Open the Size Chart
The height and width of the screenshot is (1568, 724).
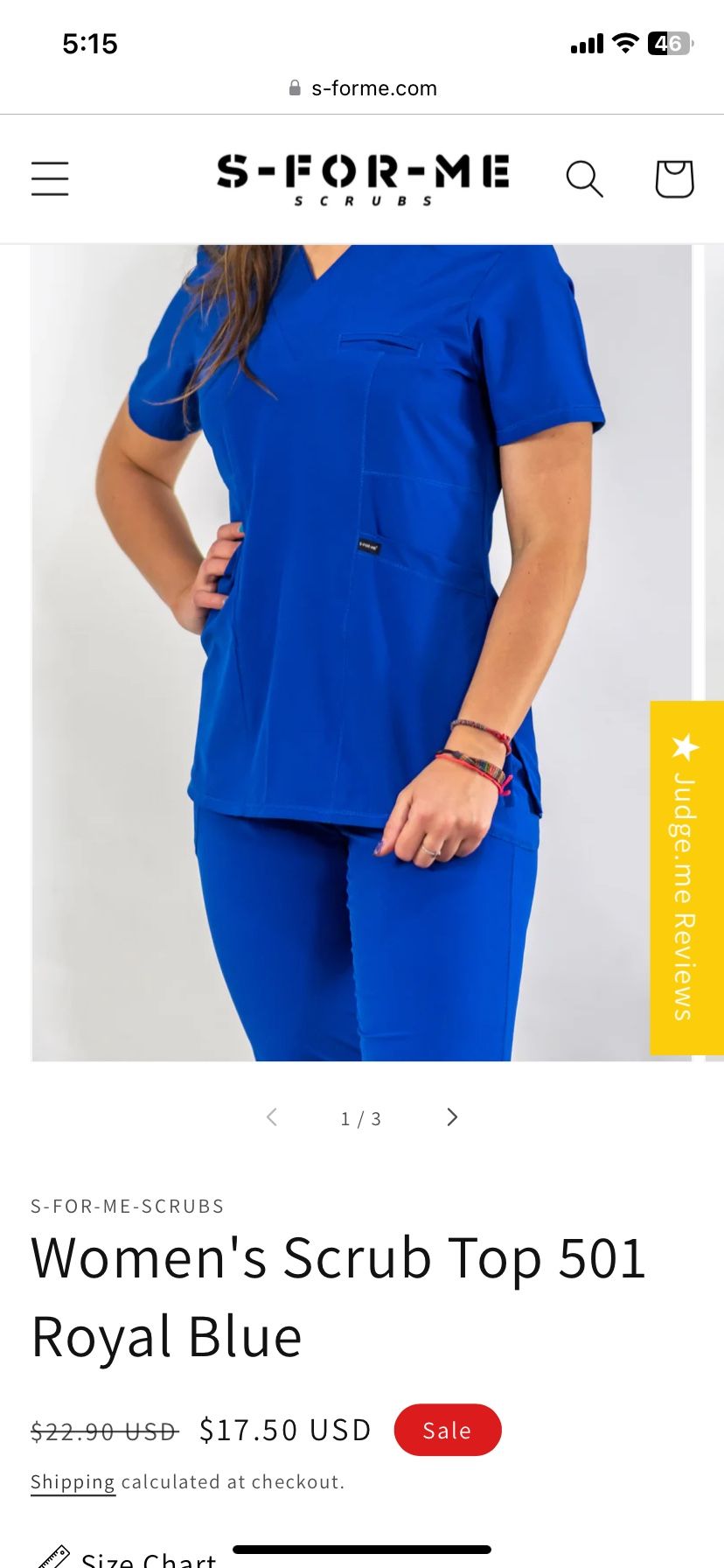click(147, 1557)
